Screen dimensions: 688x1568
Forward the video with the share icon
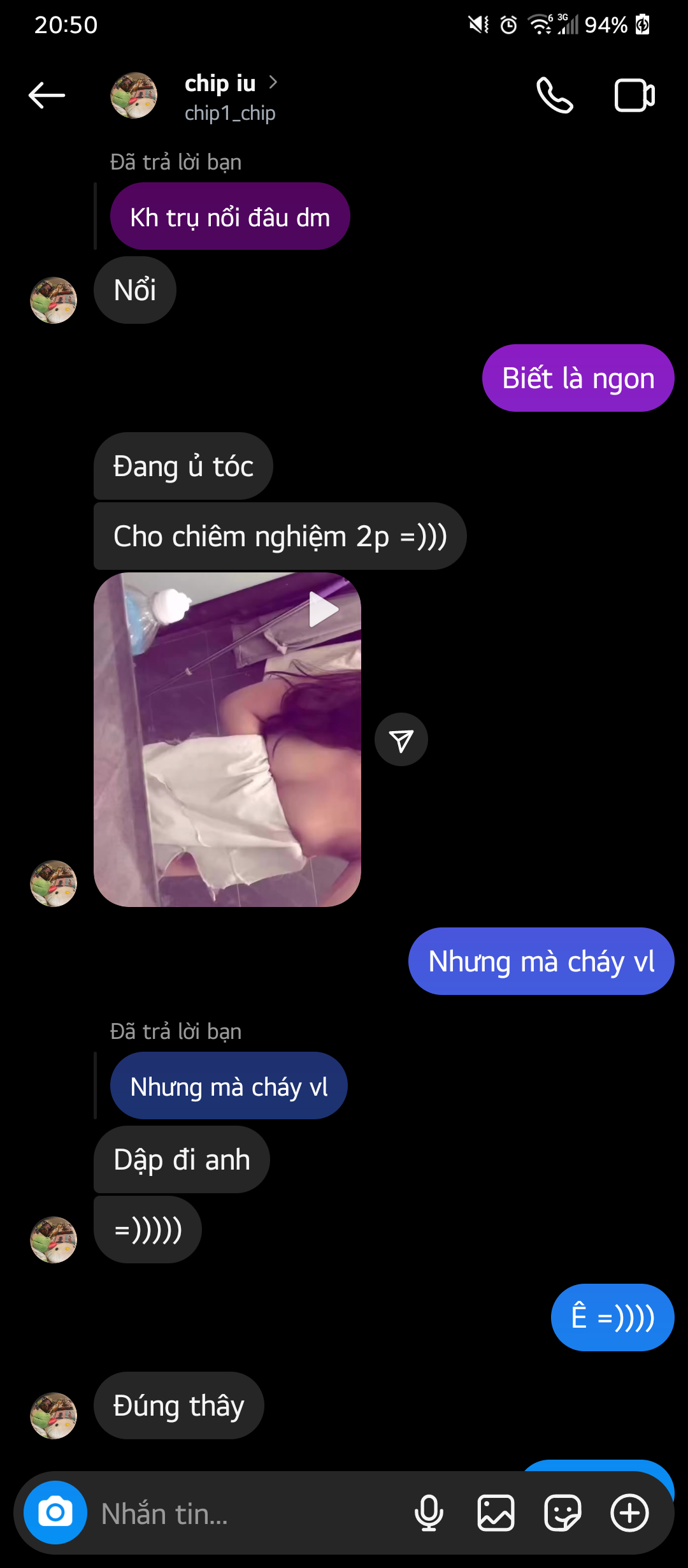pyautogui.click(x=401, y=739)
